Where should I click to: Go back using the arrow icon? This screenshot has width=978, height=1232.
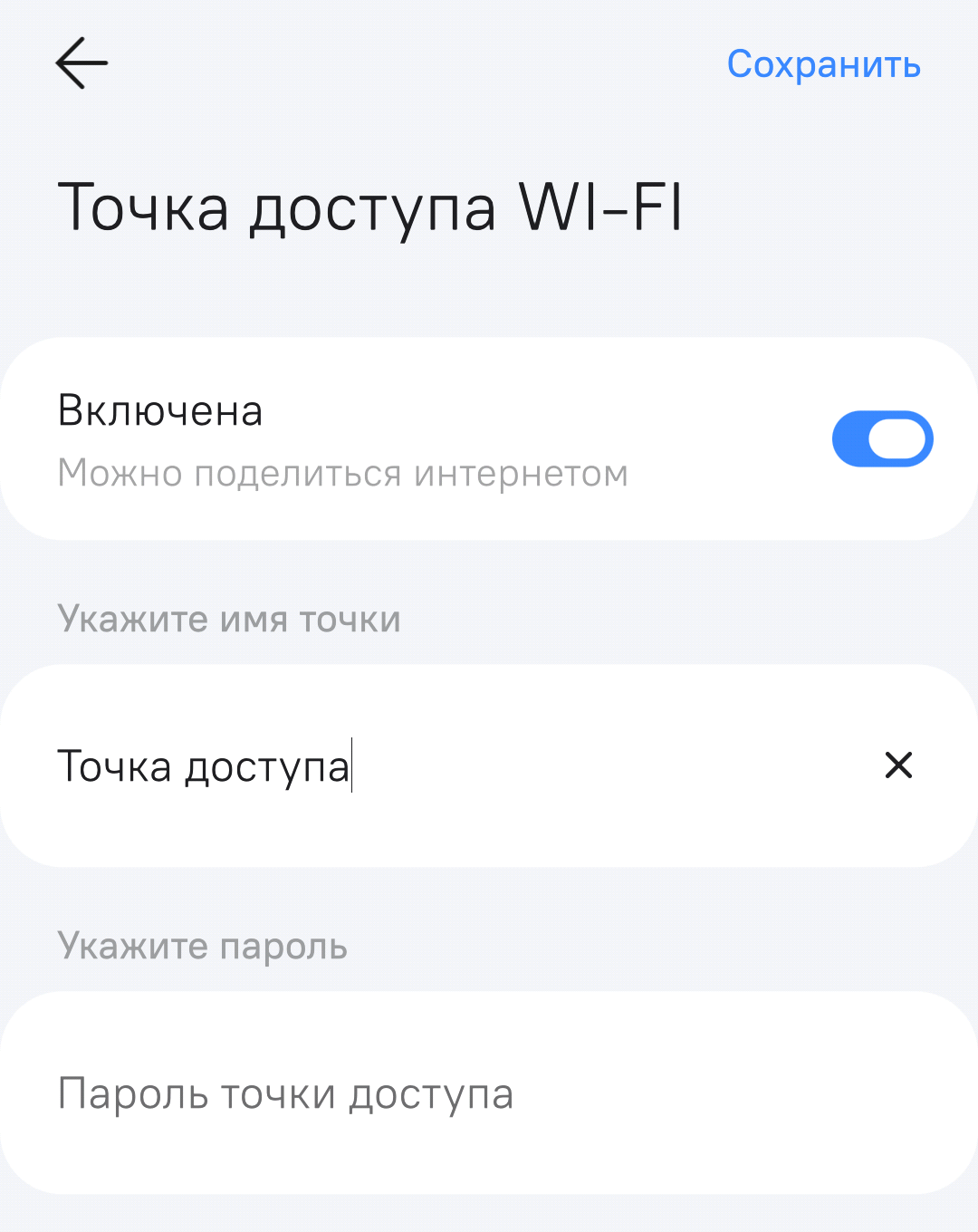(x=81, y=63)
